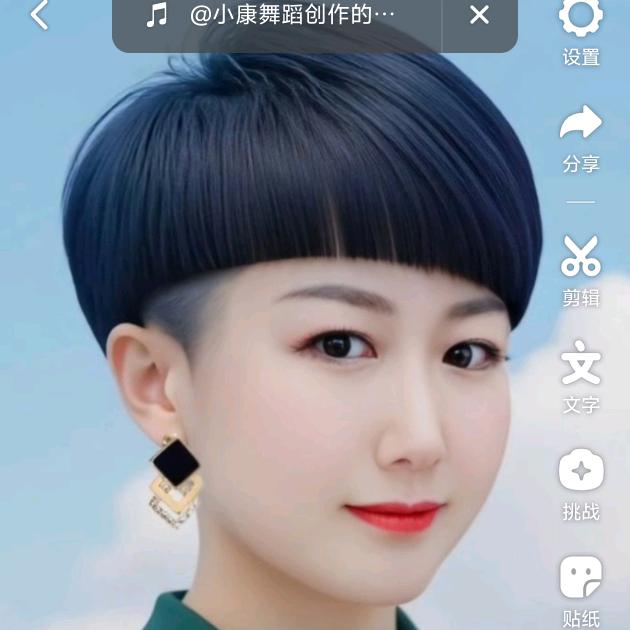Open the music track by @小康舞蹈
This screenshot has height=630, width=630.
275,15
